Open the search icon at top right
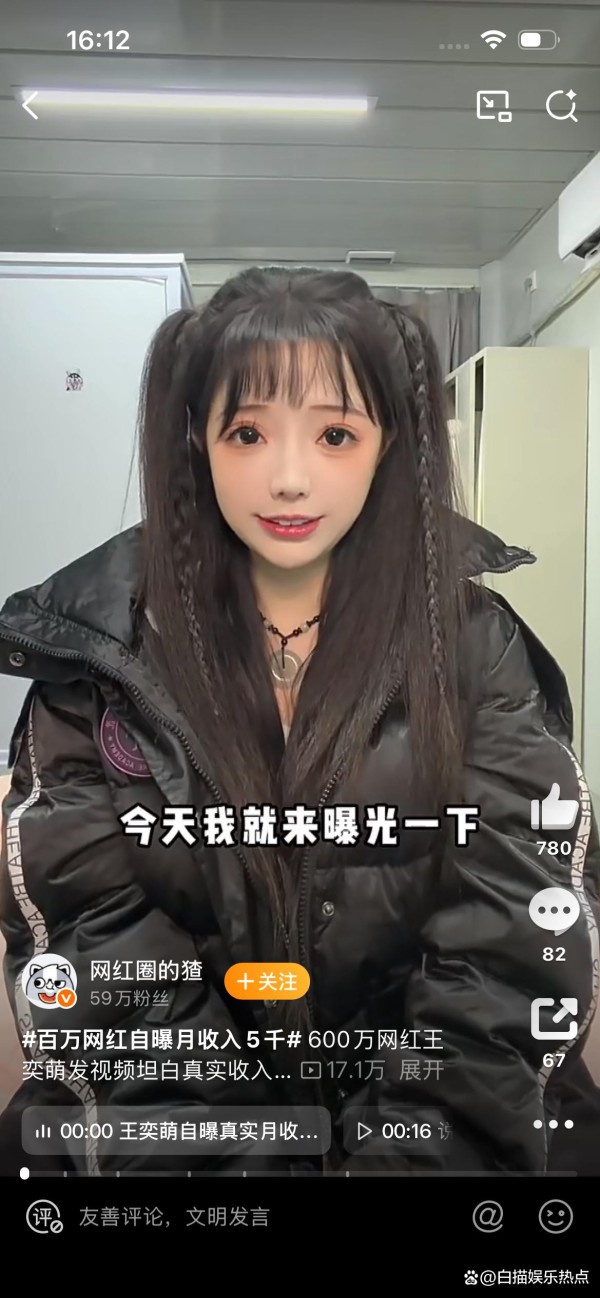 pyautogui.click(x=561, y=105)
